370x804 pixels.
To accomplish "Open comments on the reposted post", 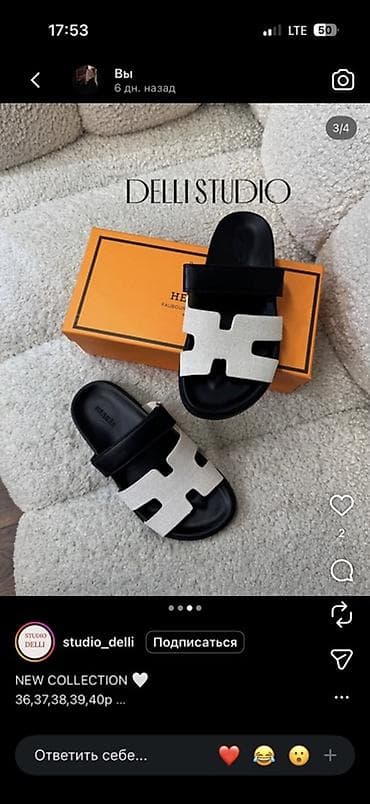I will click(341, 570).
